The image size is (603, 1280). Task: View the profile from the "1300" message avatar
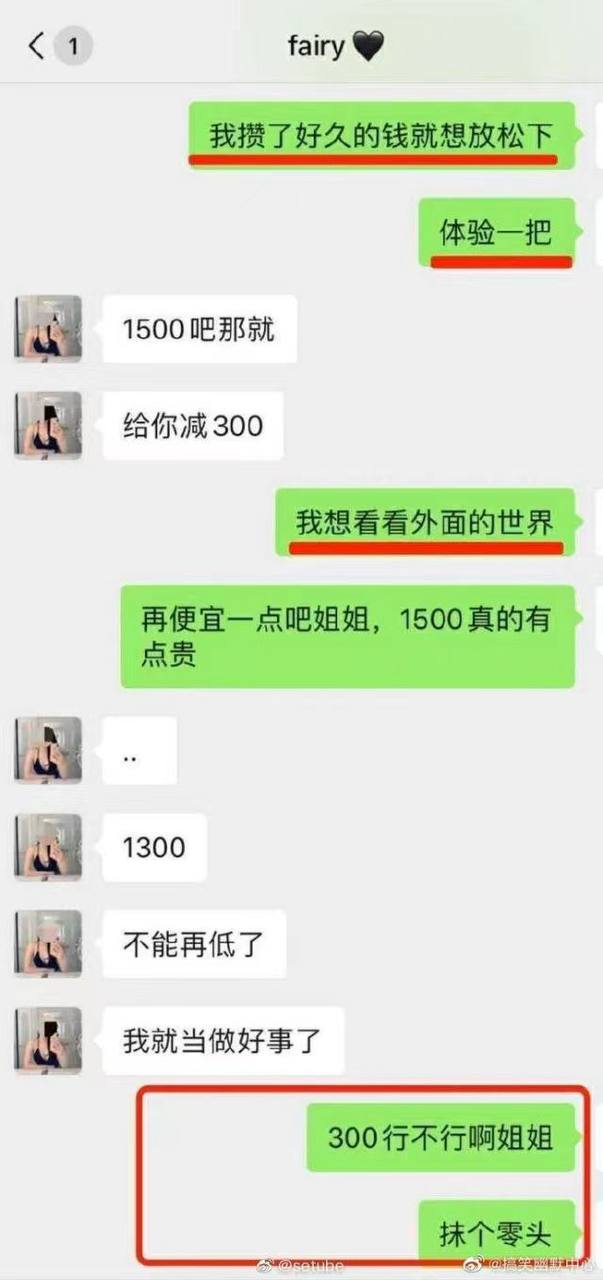coord(47,847)
